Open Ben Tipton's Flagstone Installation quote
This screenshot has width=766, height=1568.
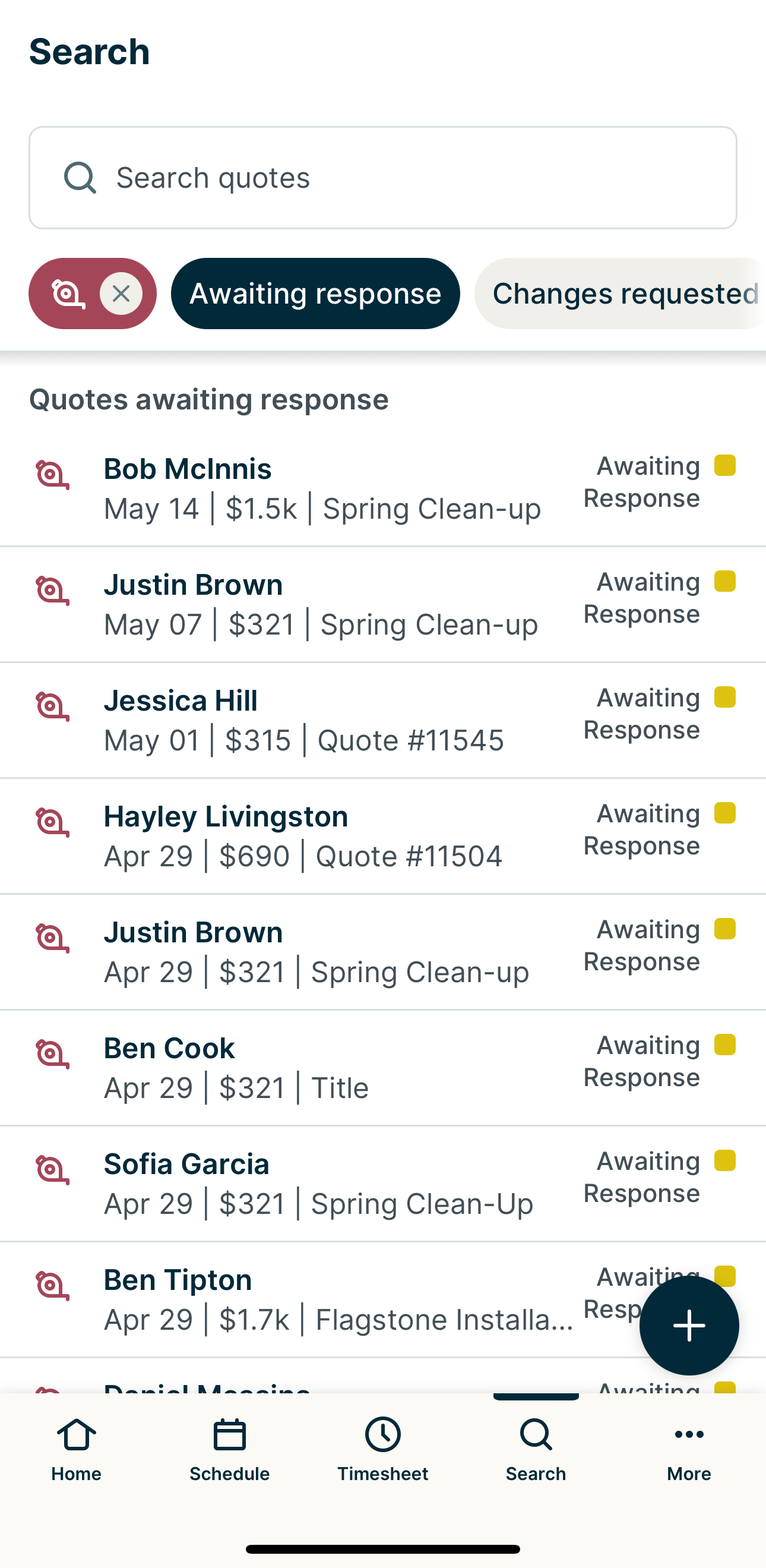click(x=322, y=1299)
